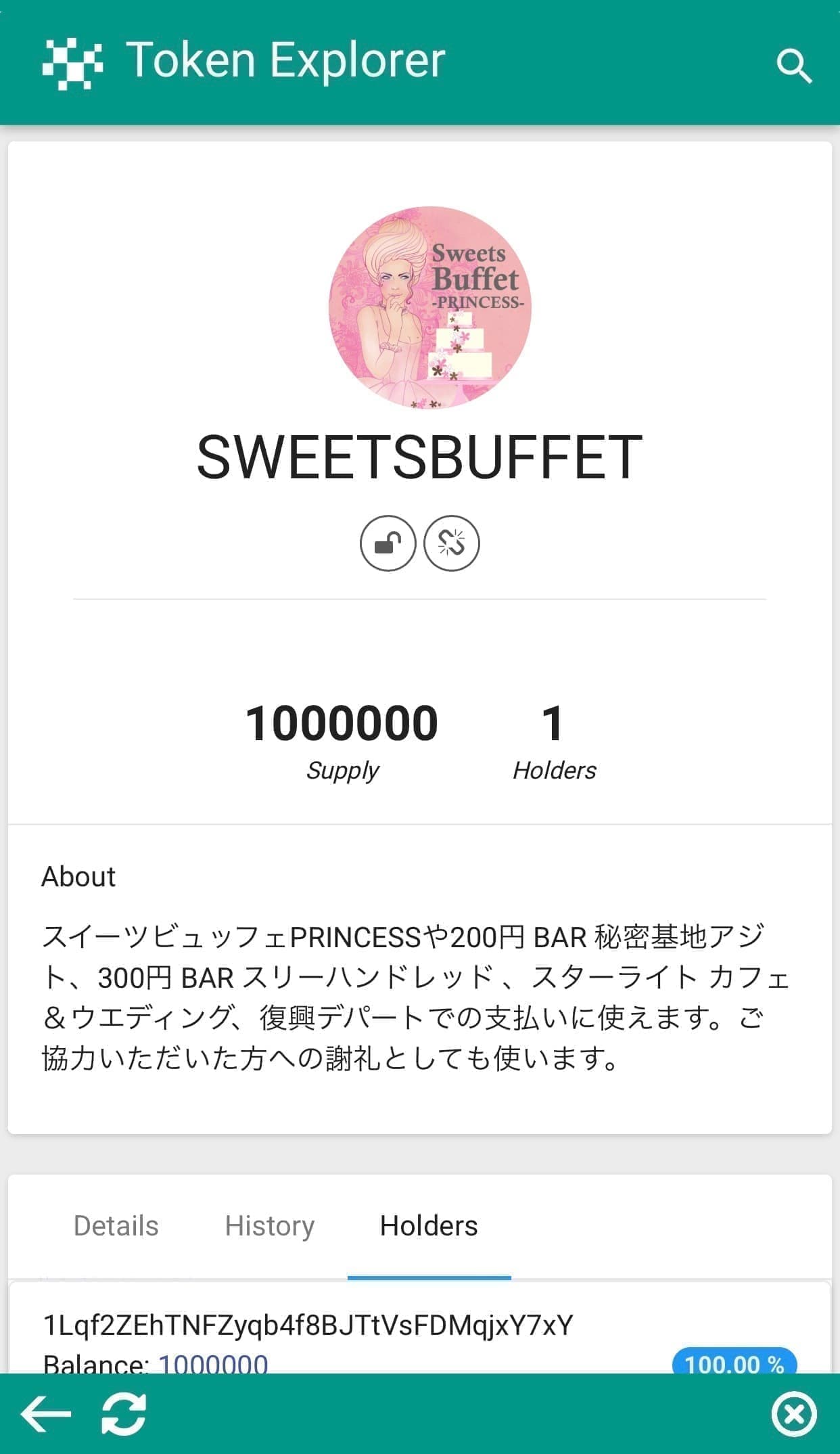Select the Holders tab
Screen dimensions: 840x1454
click(429, 1226)
